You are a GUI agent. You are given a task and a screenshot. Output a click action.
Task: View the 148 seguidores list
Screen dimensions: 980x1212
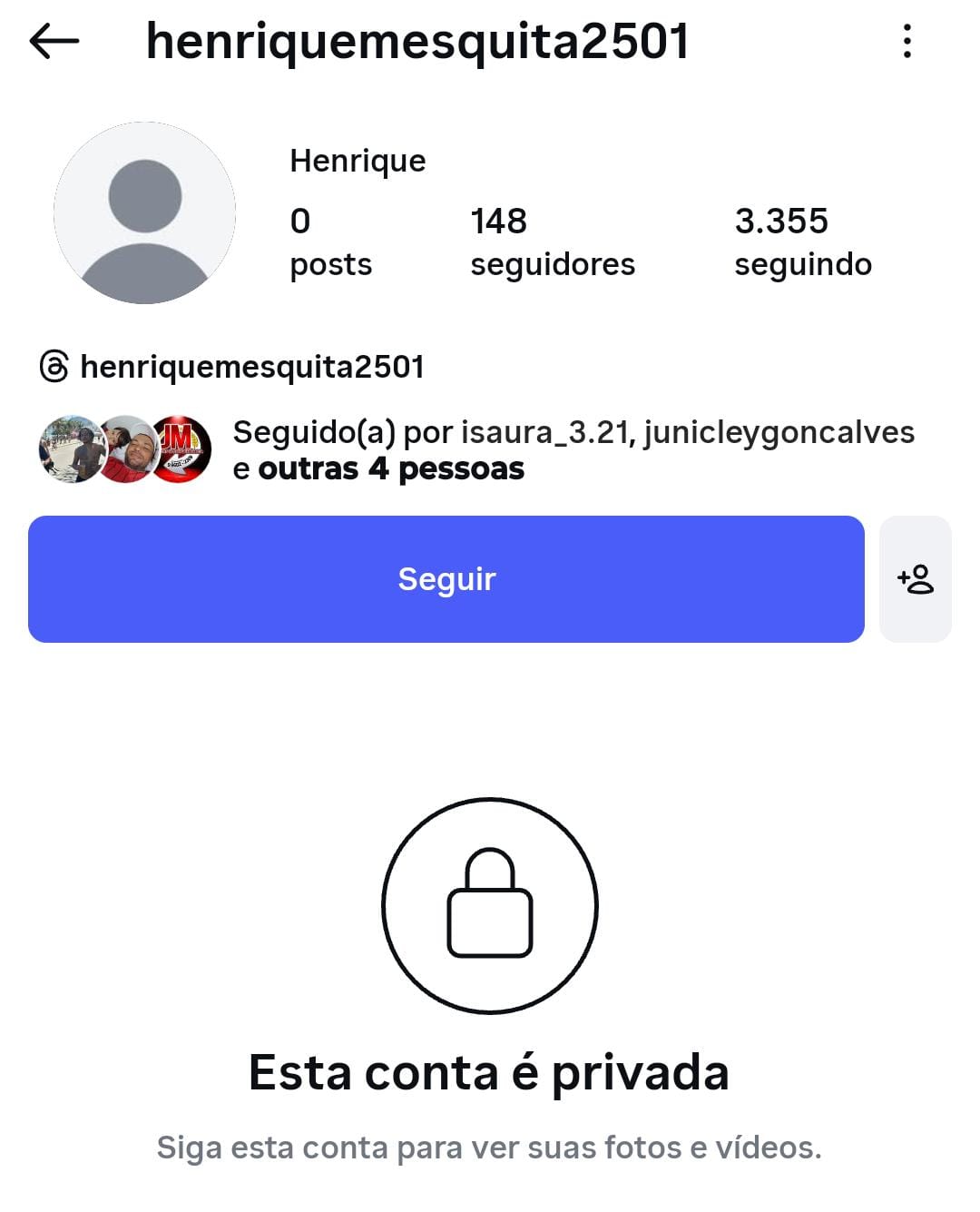pyautogui.click(x=552, y=241)
